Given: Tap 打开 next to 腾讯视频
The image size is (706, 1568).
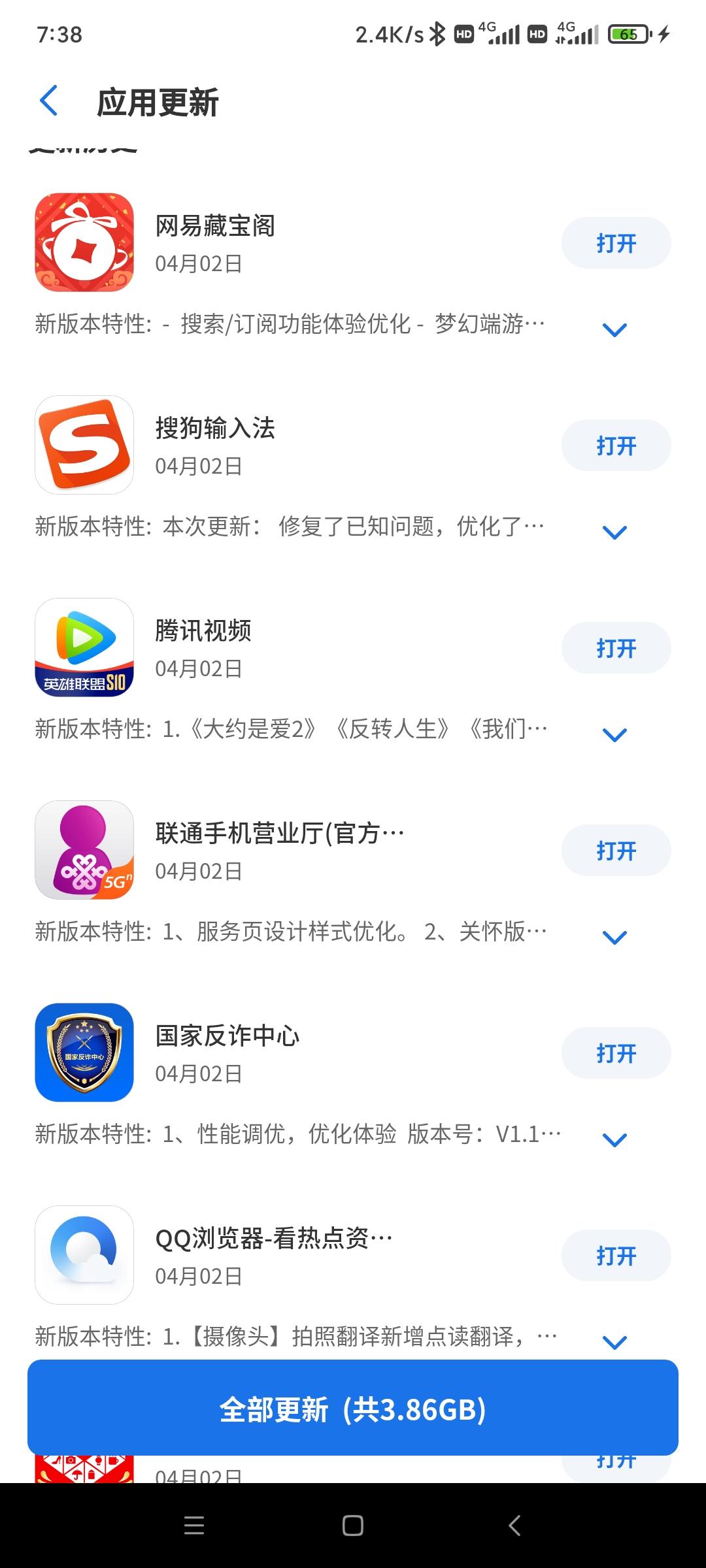Looking at the screenshot, I should click(616, 648).
